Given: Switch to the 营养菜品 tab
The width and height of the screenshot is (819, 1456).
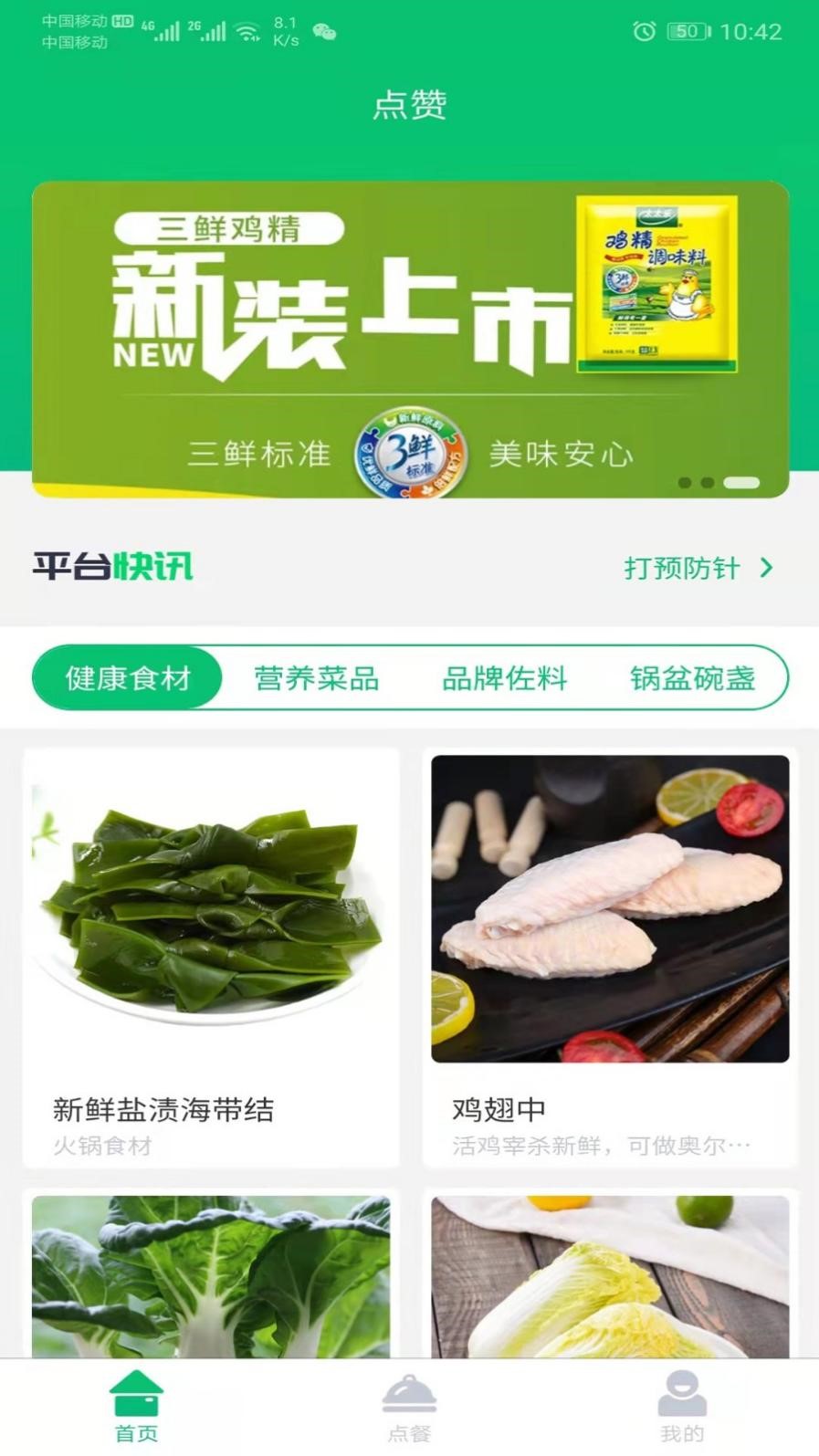Looking at the screenshot, I should click(316, 678).
